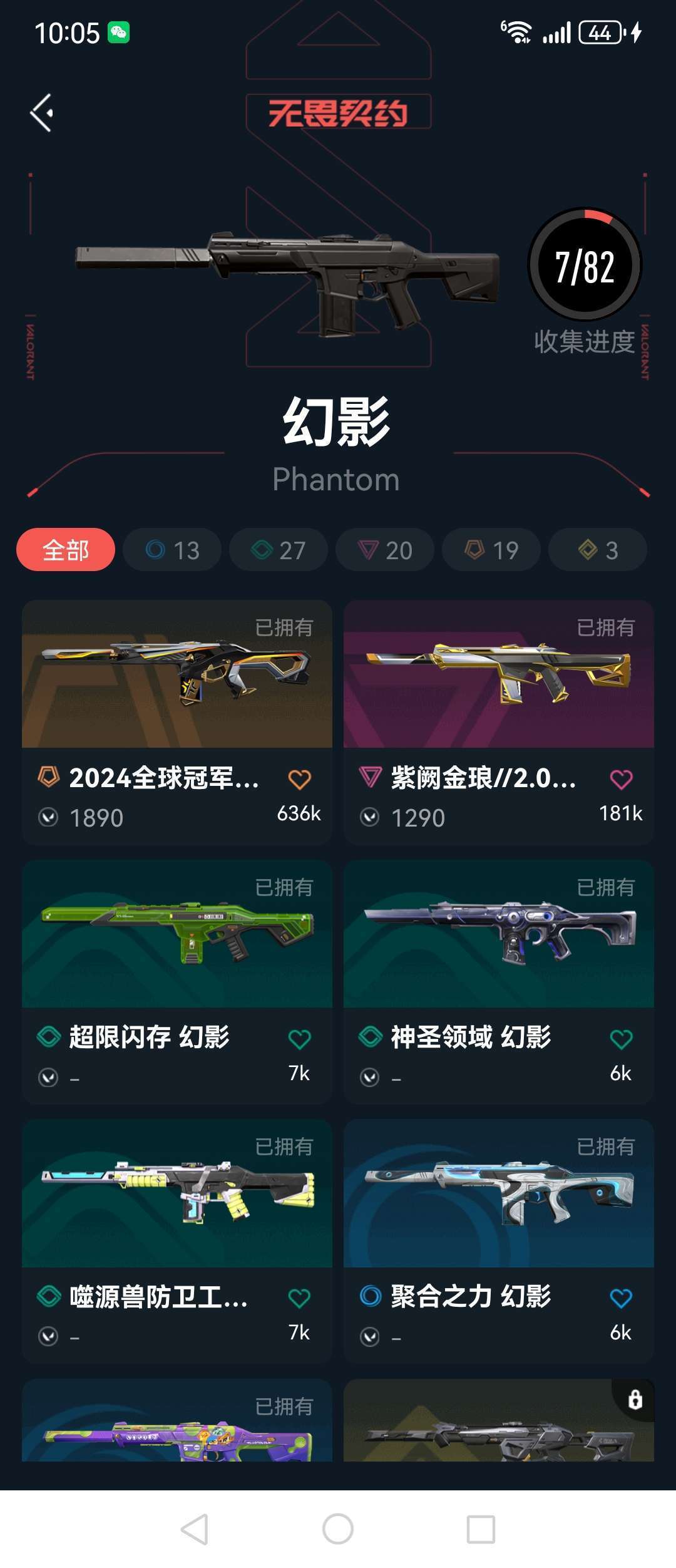The height and width of the screenshot is (1568, 676).
Task: Like the 噬源兽防卫工 skin
Action: pyautogui.click(x=299, y=1298)
